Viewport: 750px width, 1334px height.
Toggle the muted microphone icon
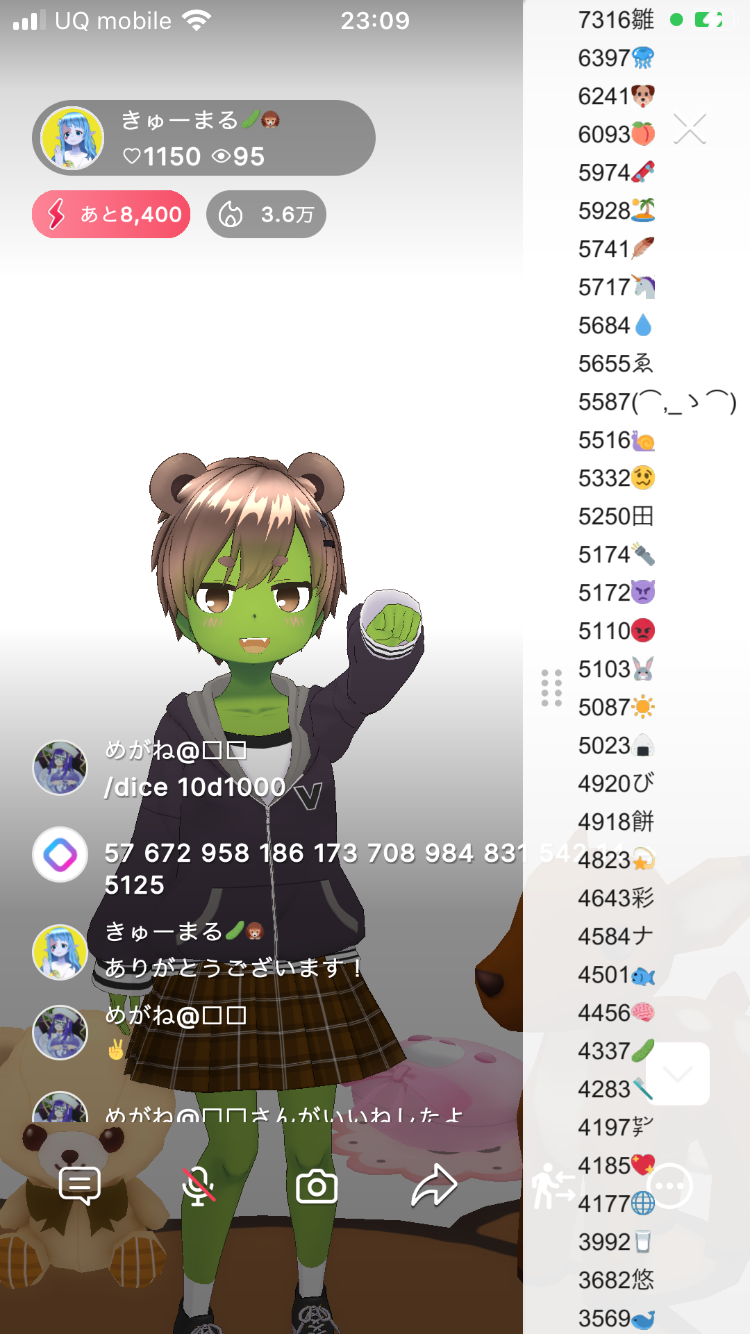[x=198, y=1186]
